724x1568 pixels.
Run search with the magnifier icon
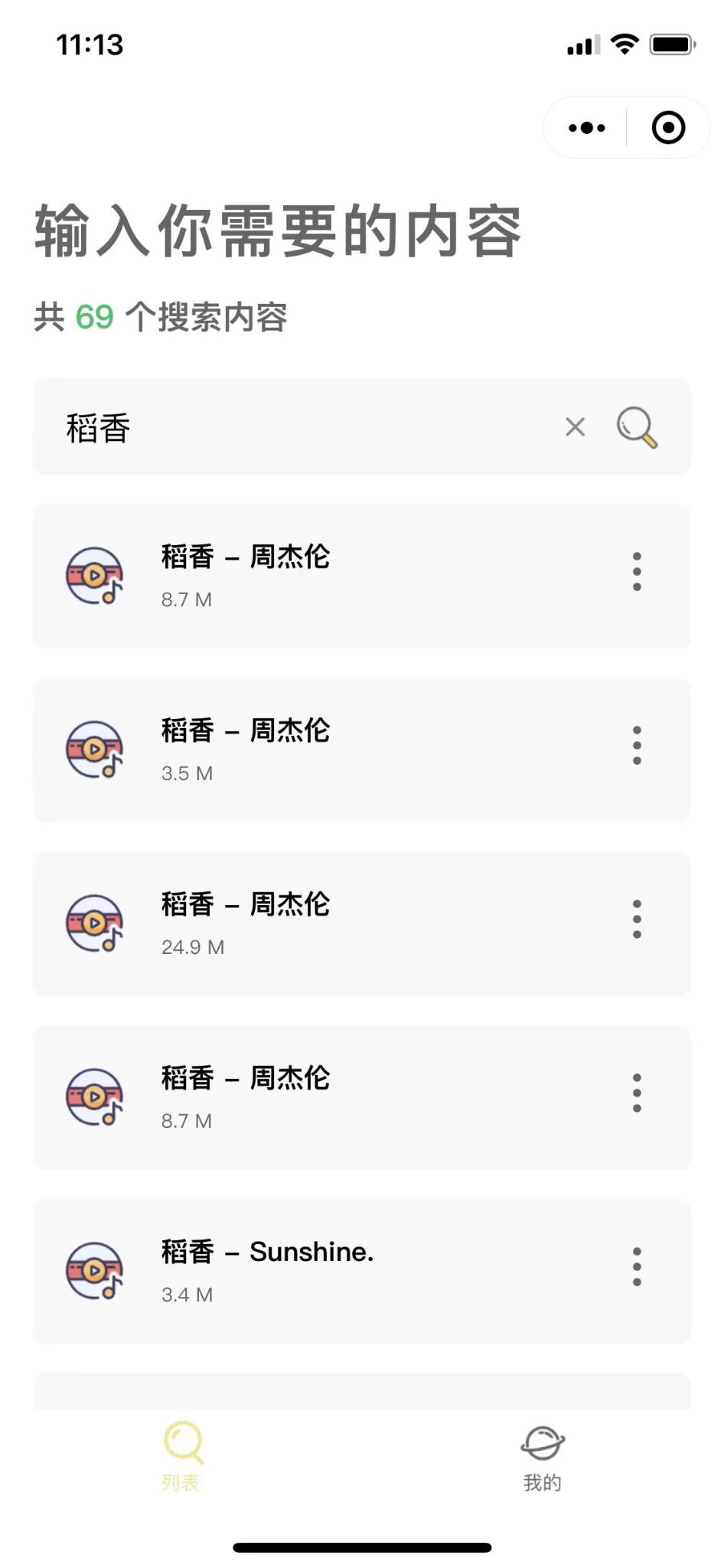point(637,427)
